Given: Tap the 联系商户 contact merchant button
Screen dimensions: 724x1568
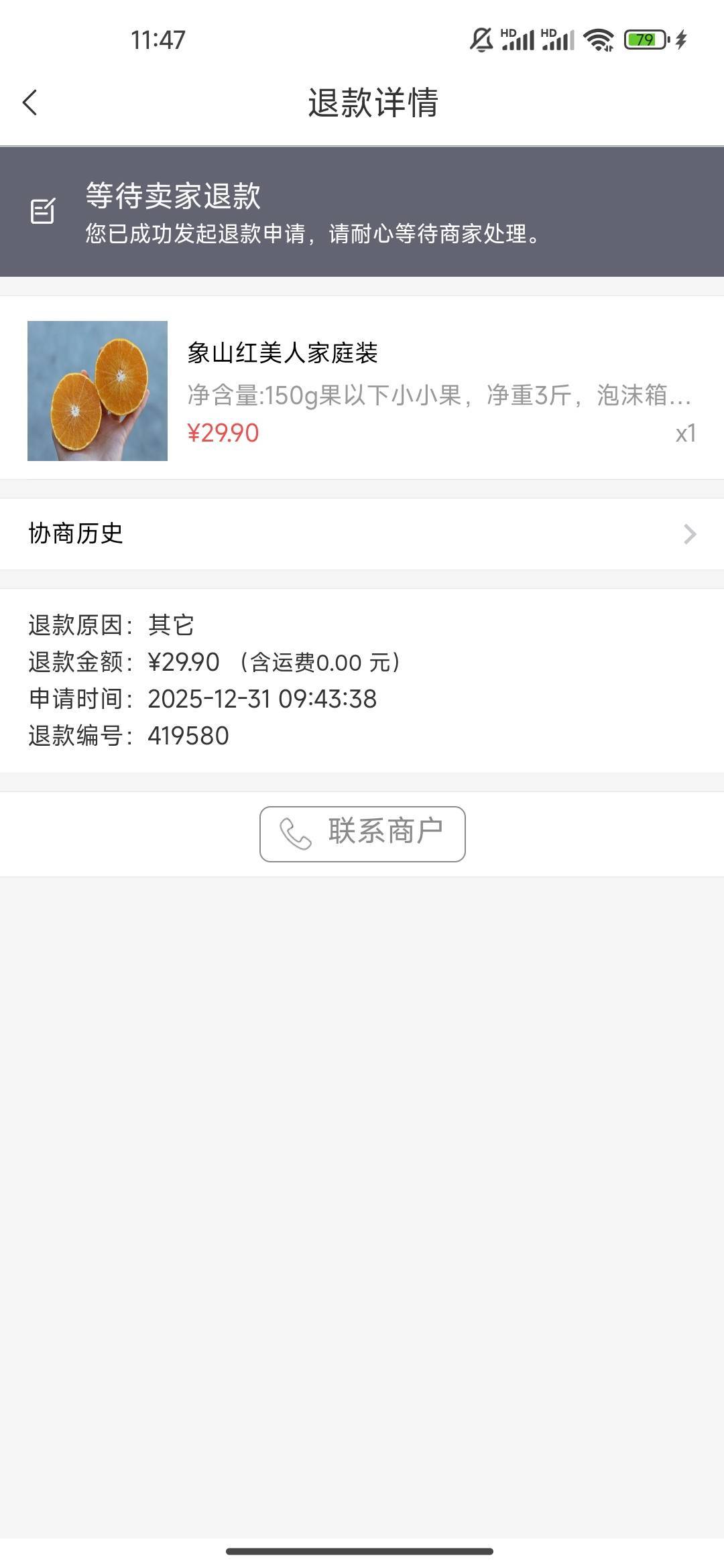Looking at the screenshot, I should 362,834.
